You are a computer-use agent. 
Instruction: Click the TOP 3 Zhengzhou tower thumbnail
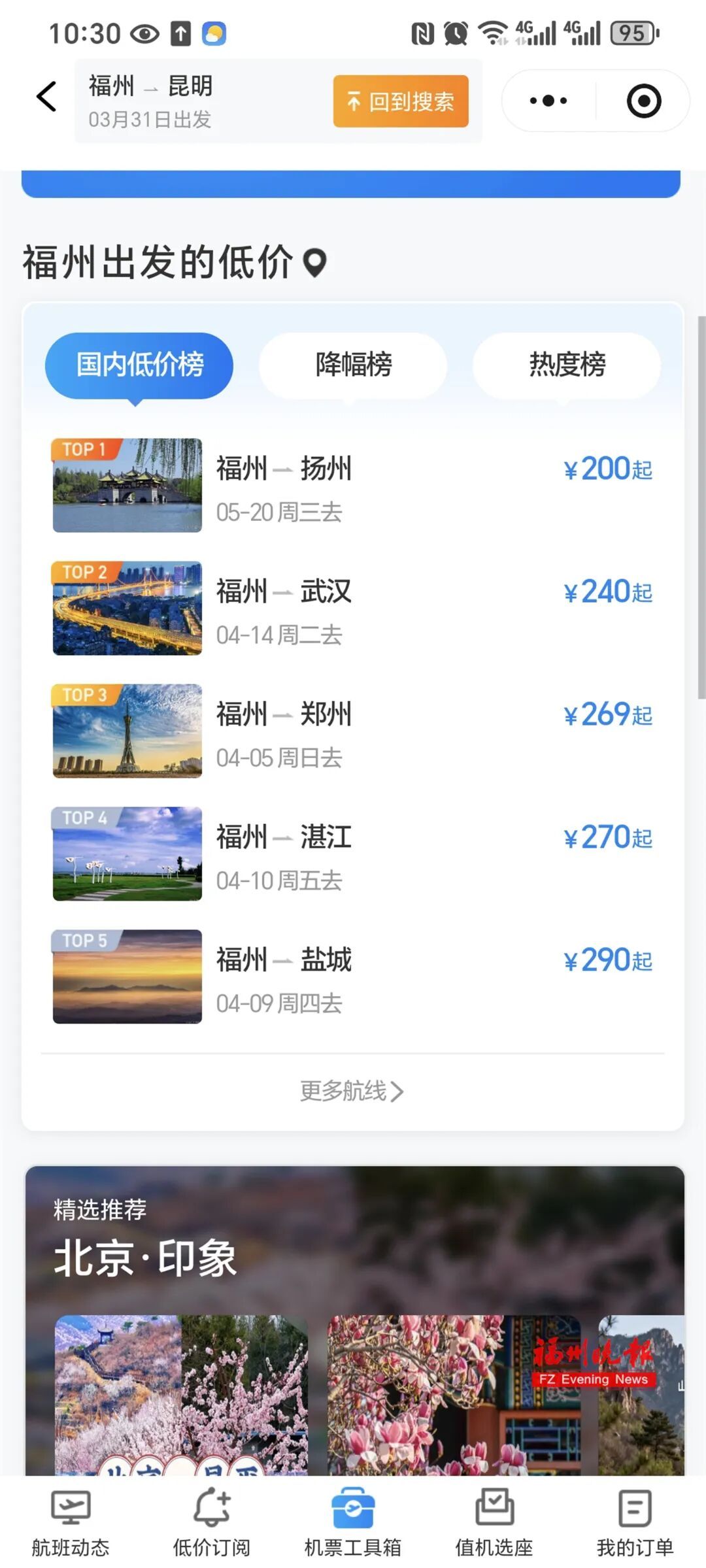tap(127, 731)
